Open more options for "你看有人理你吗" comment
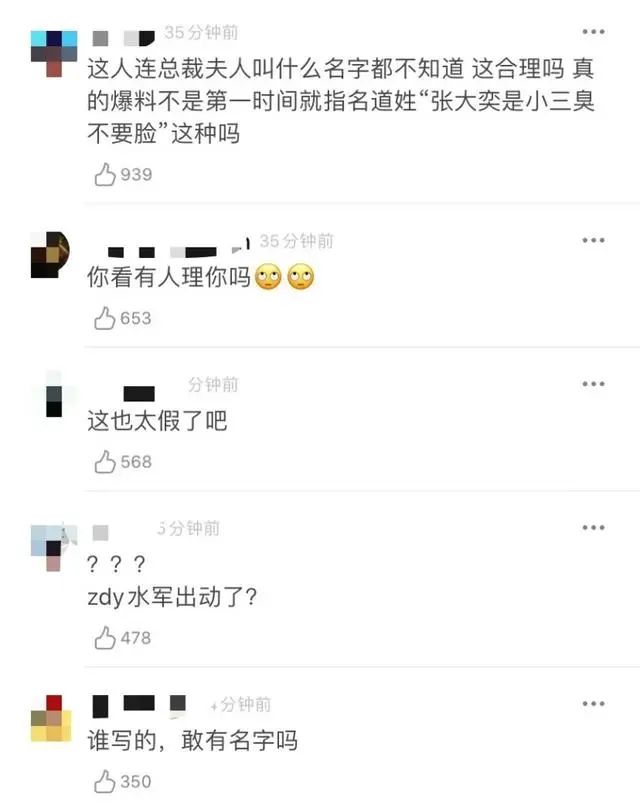The width and height of the screenshot is (640, 811). click(x=594, y=241)
